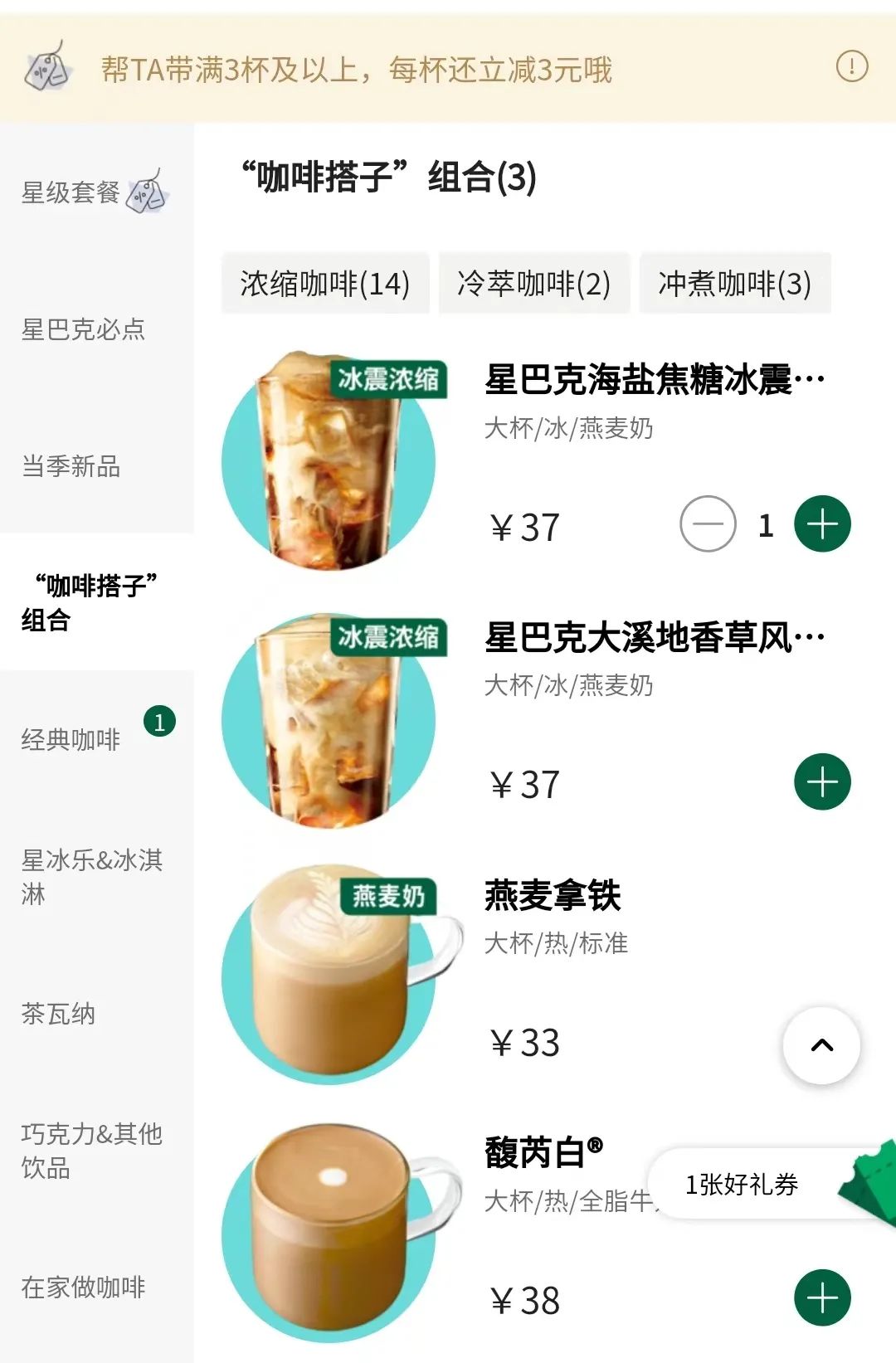Open the 茶瓦纳 category
Screen dimensions: 896x1363
(59, 1014)
